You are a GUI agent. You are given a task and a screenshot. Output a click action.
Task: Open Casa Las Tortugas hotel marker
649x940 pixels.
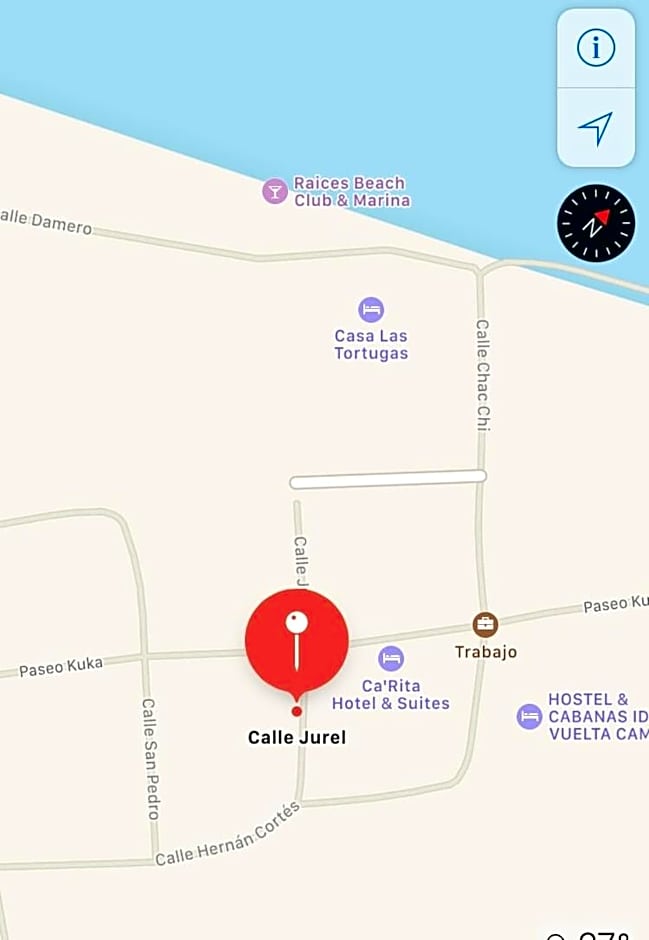click(x=371, y=309)
